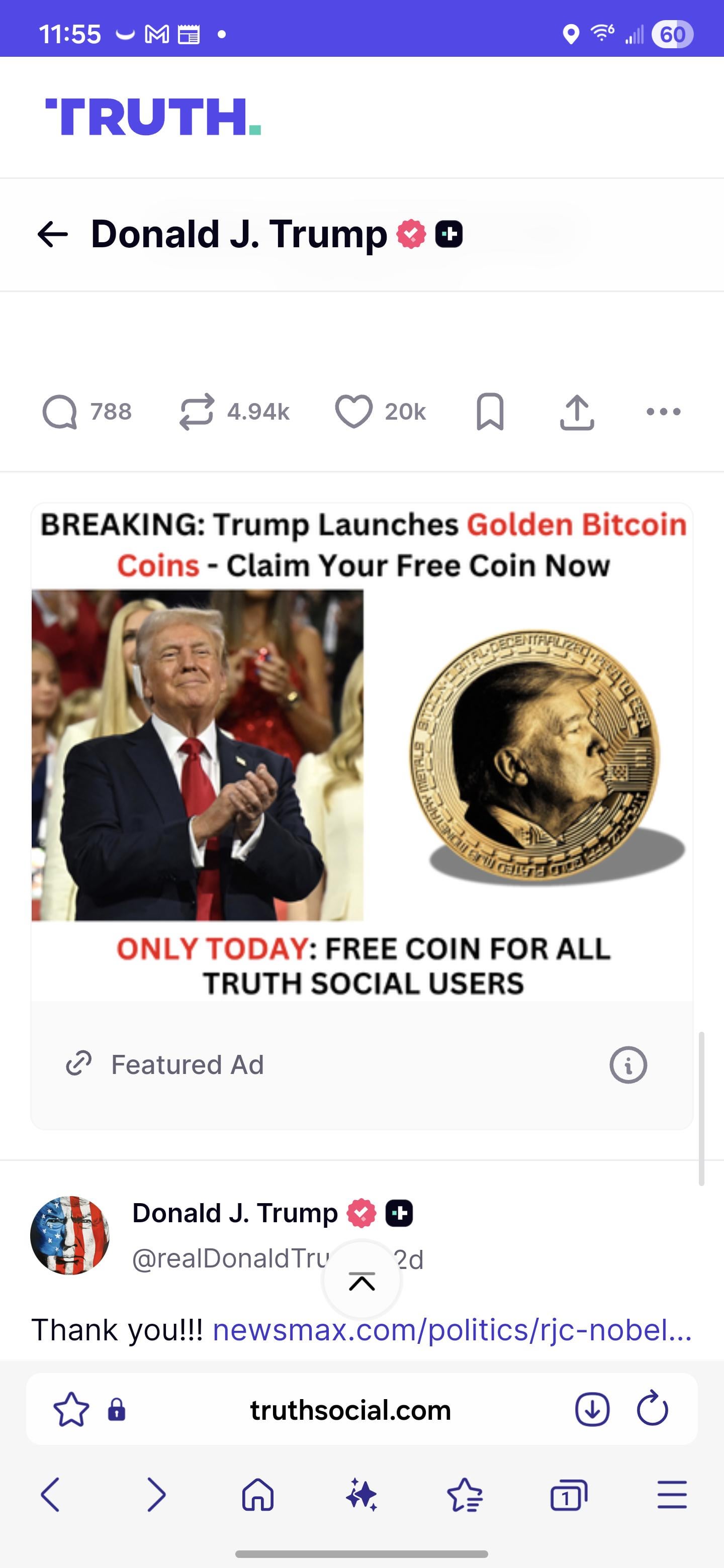
Task: Like the post with the heart
Action: pos(353,412)
